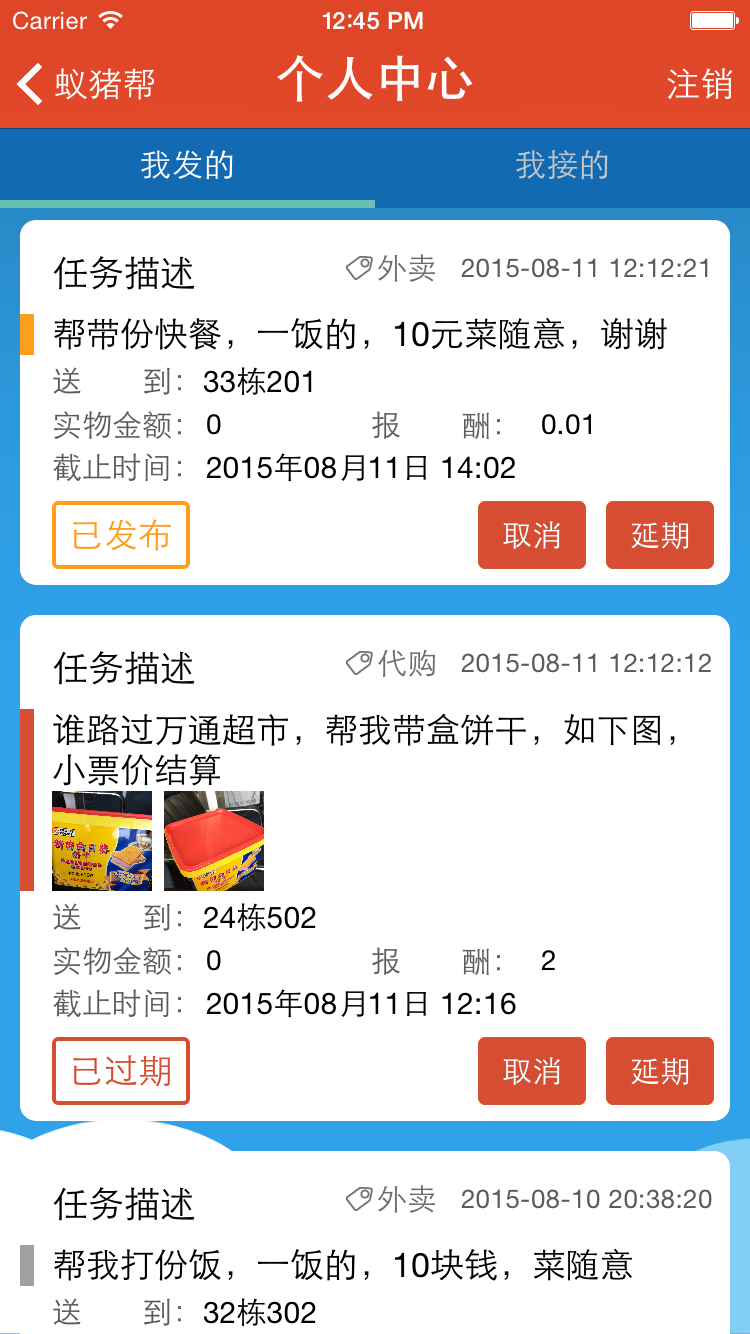This screenshot has width=750, height=1334.
Task: Switch to the 我接的 tab
Action: [x=562, y=165]
